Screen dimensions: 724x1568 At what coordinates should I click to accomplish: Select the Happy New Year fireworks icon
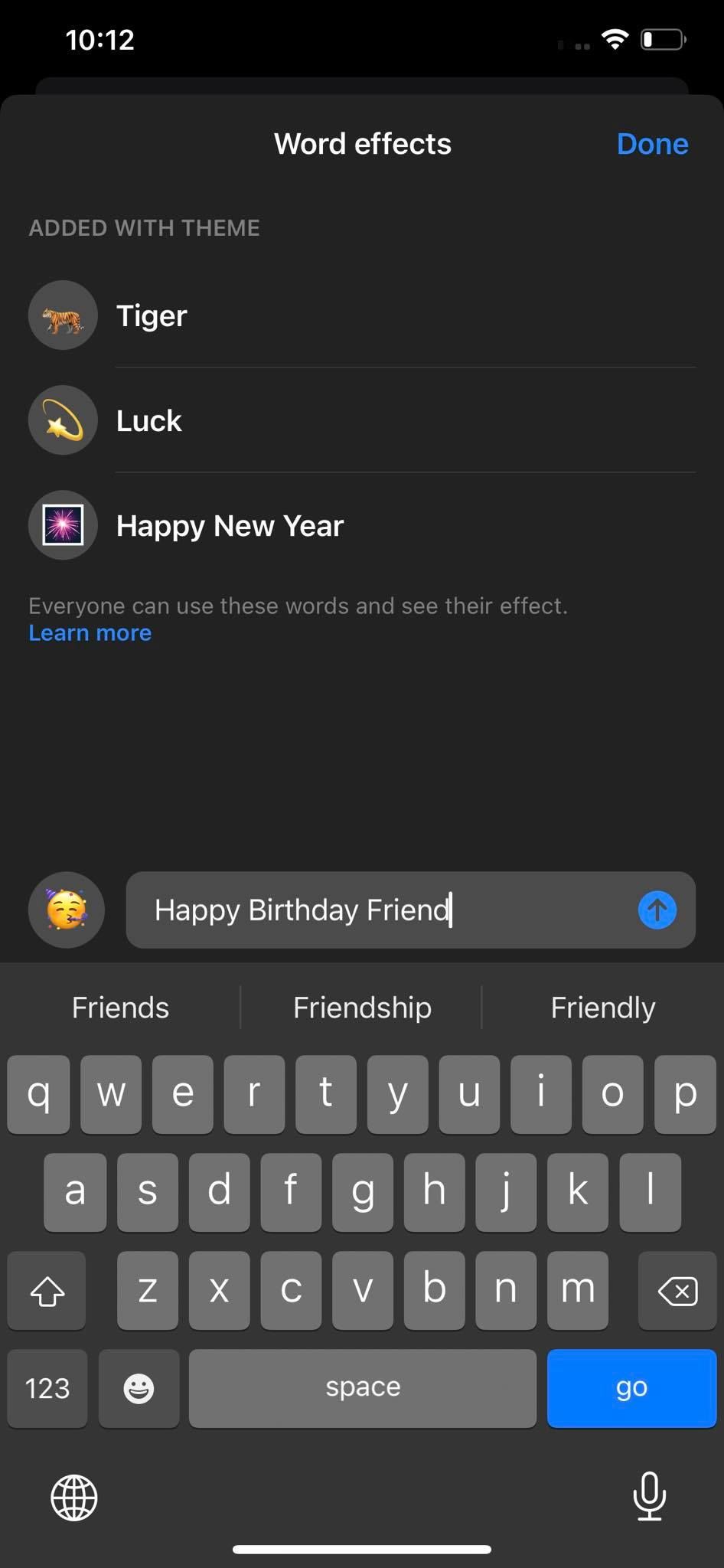pyautogui.click(x=62, y=524)
